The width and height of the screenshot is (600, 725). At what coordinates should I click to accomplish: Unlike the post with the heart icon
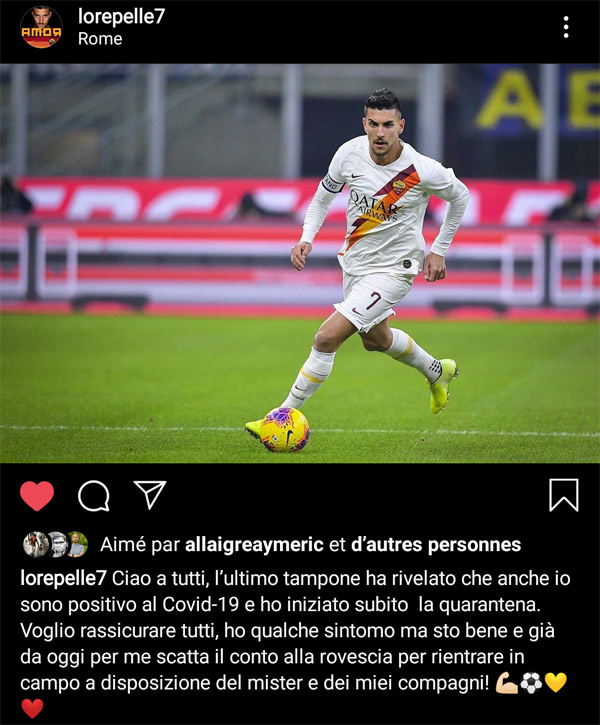click(37, 496)
